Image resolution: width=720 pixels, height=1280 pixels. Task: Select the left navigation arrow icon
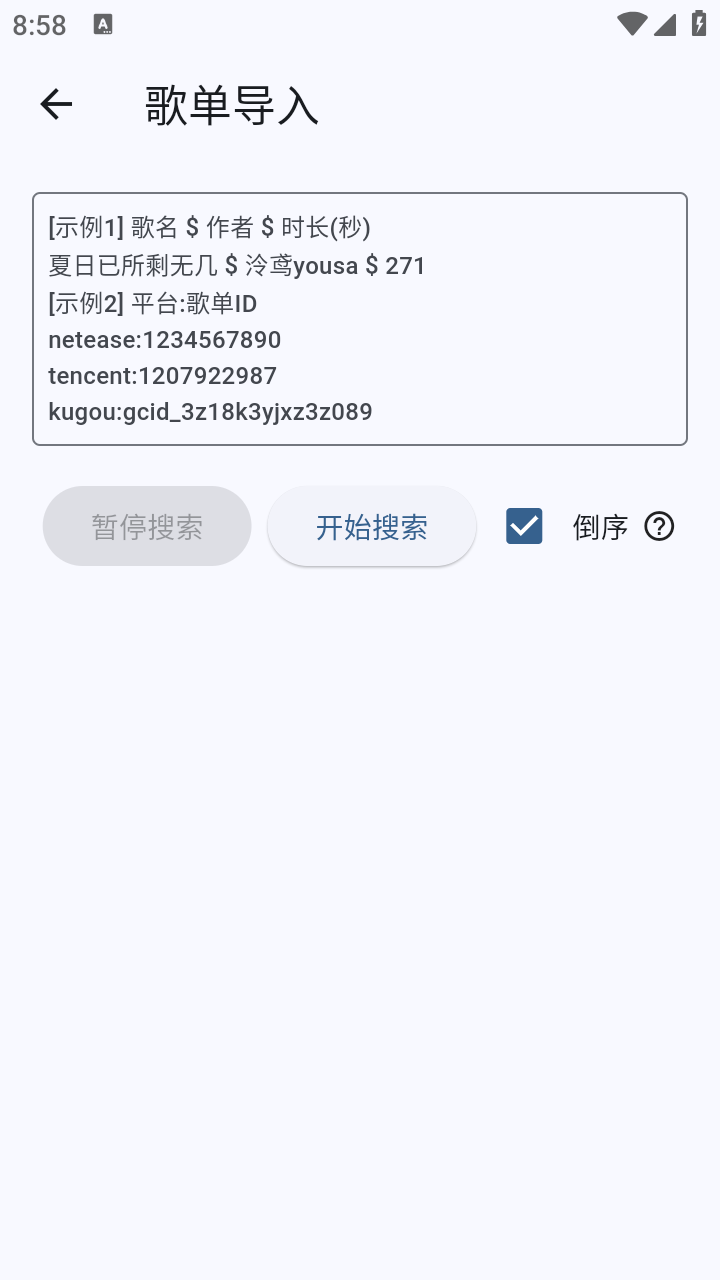point(55,104)
